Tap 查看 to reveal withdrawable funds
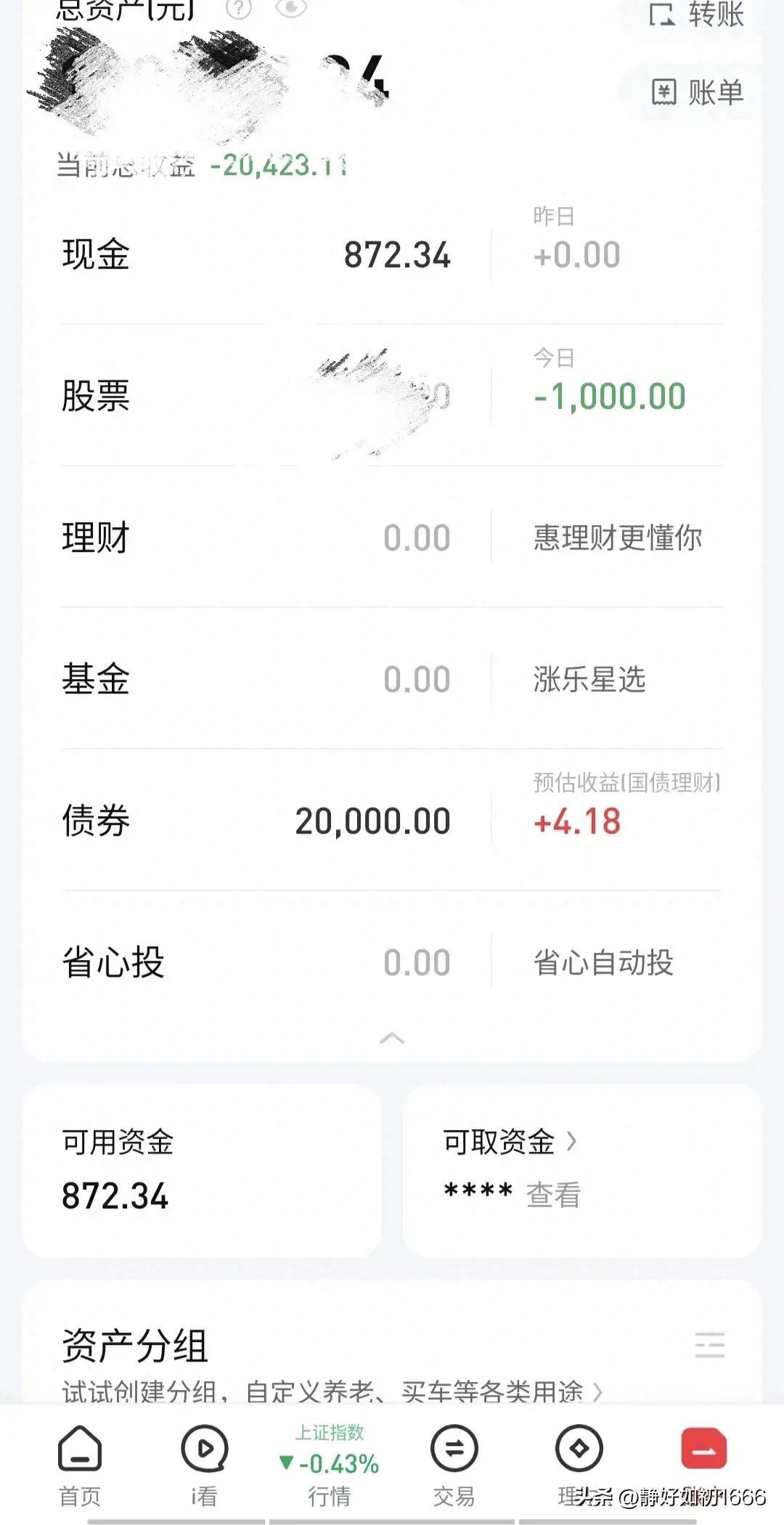Viewport: 784px width, 1525px height. 553,1195
